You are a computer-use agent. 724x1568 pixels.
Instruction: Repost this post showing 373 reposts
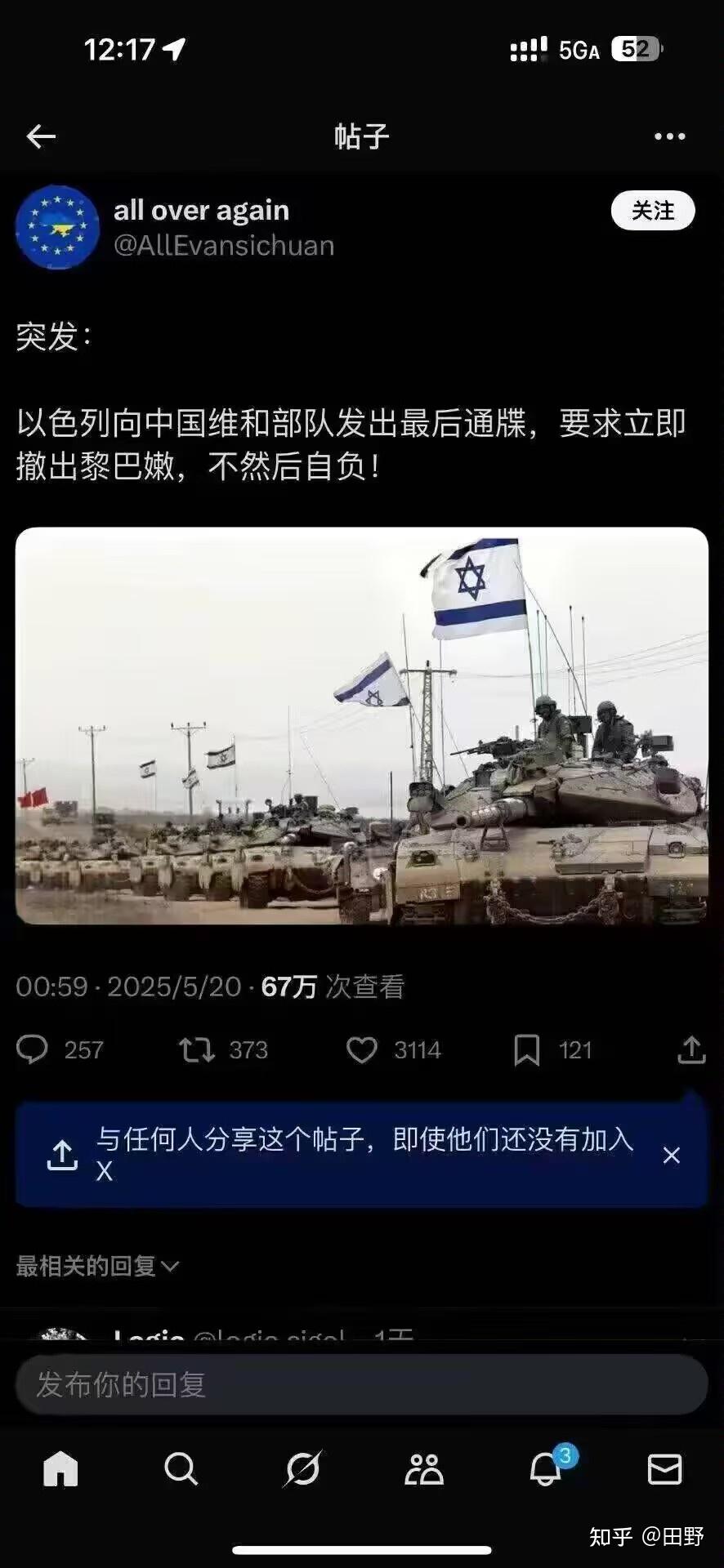(x=197, y=1049)
